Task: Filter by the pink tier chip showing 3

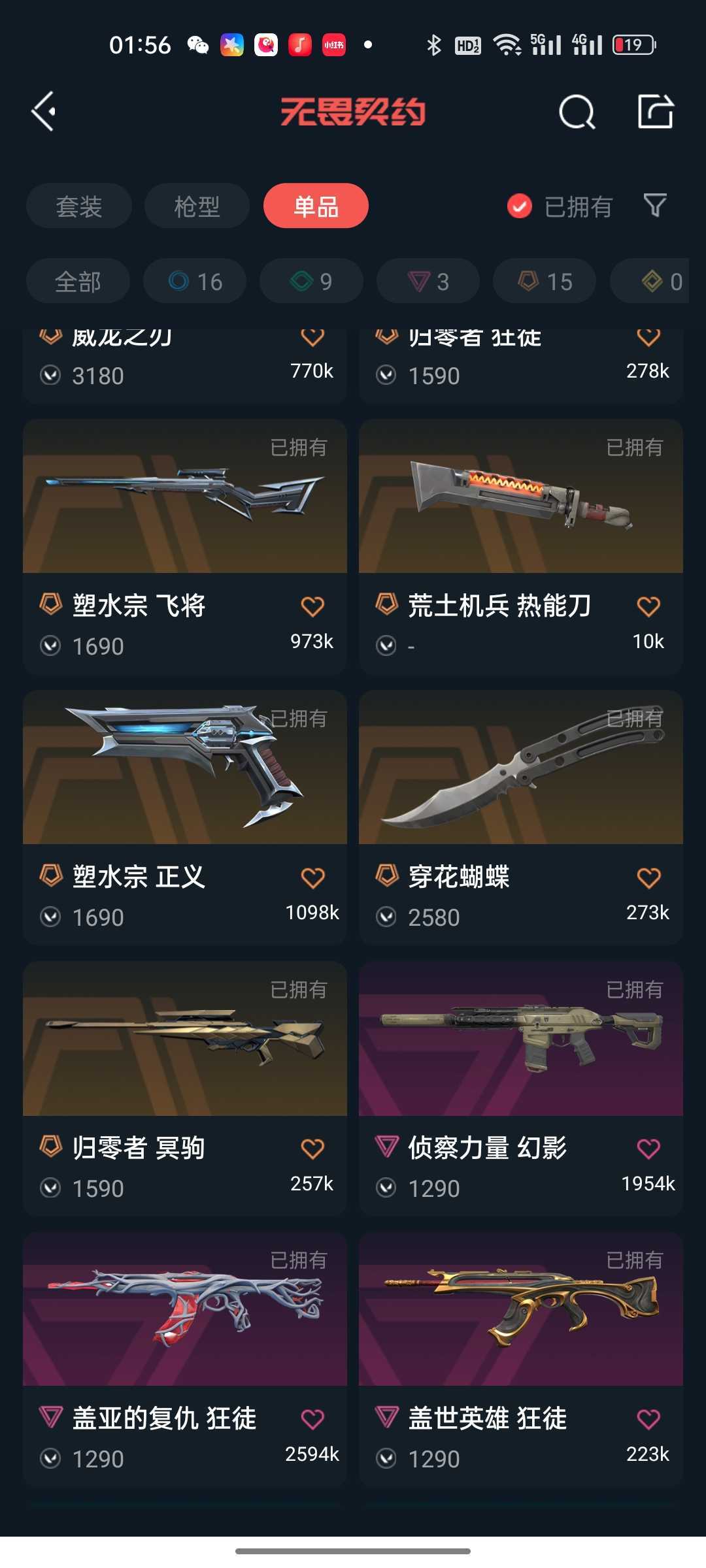Action: (x=428, y=282)
